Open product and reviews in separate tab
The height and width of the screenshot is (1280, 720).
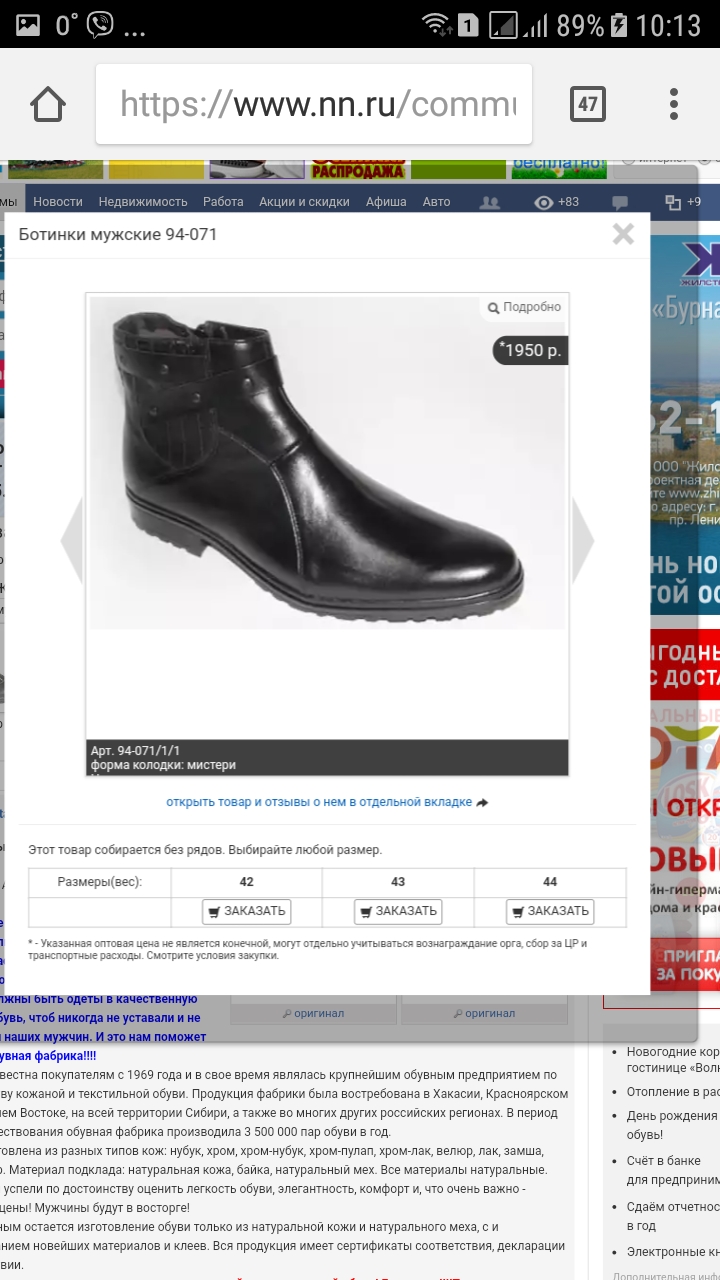tap(326, 802)
